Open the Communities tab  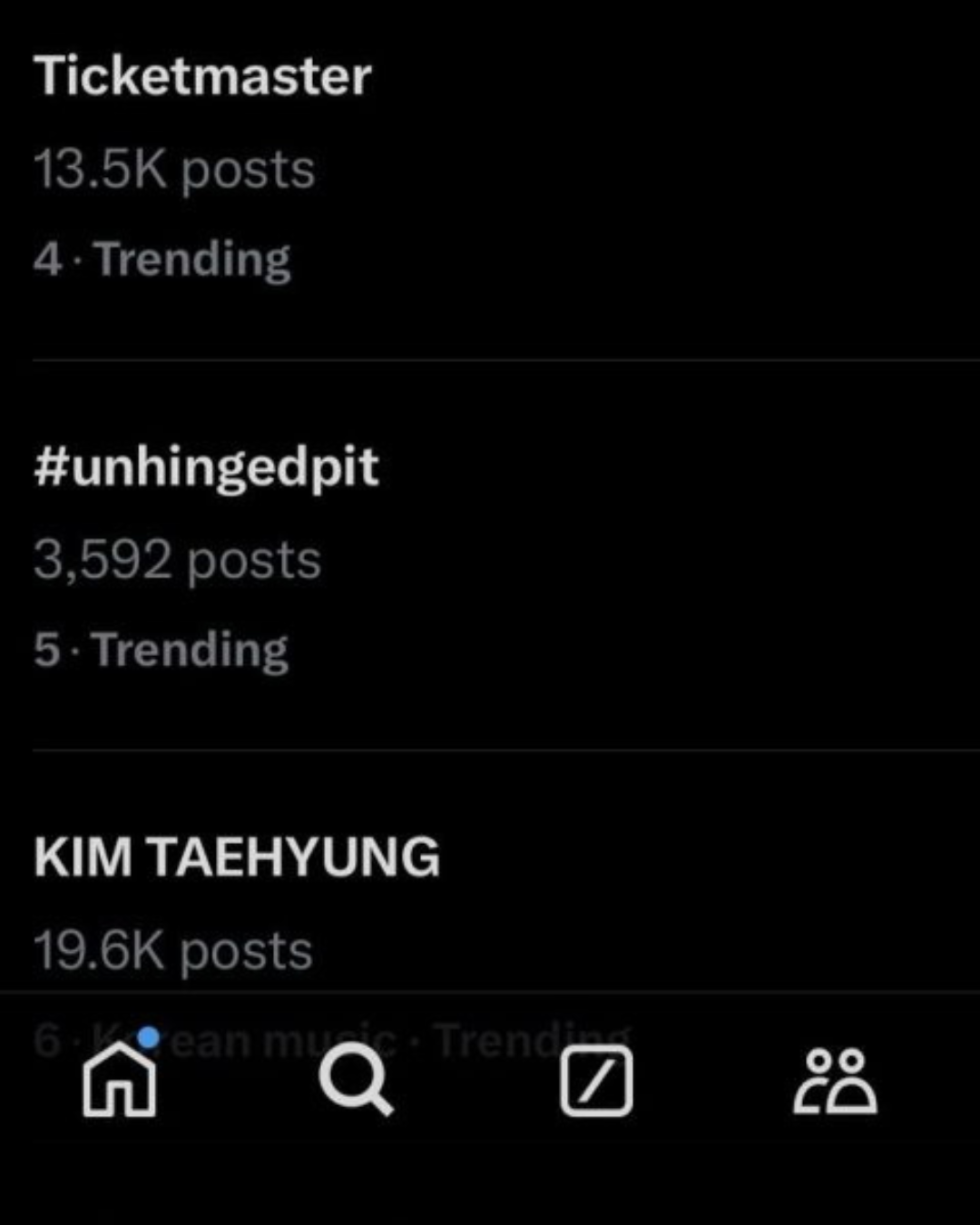[x=835, y=1080]
